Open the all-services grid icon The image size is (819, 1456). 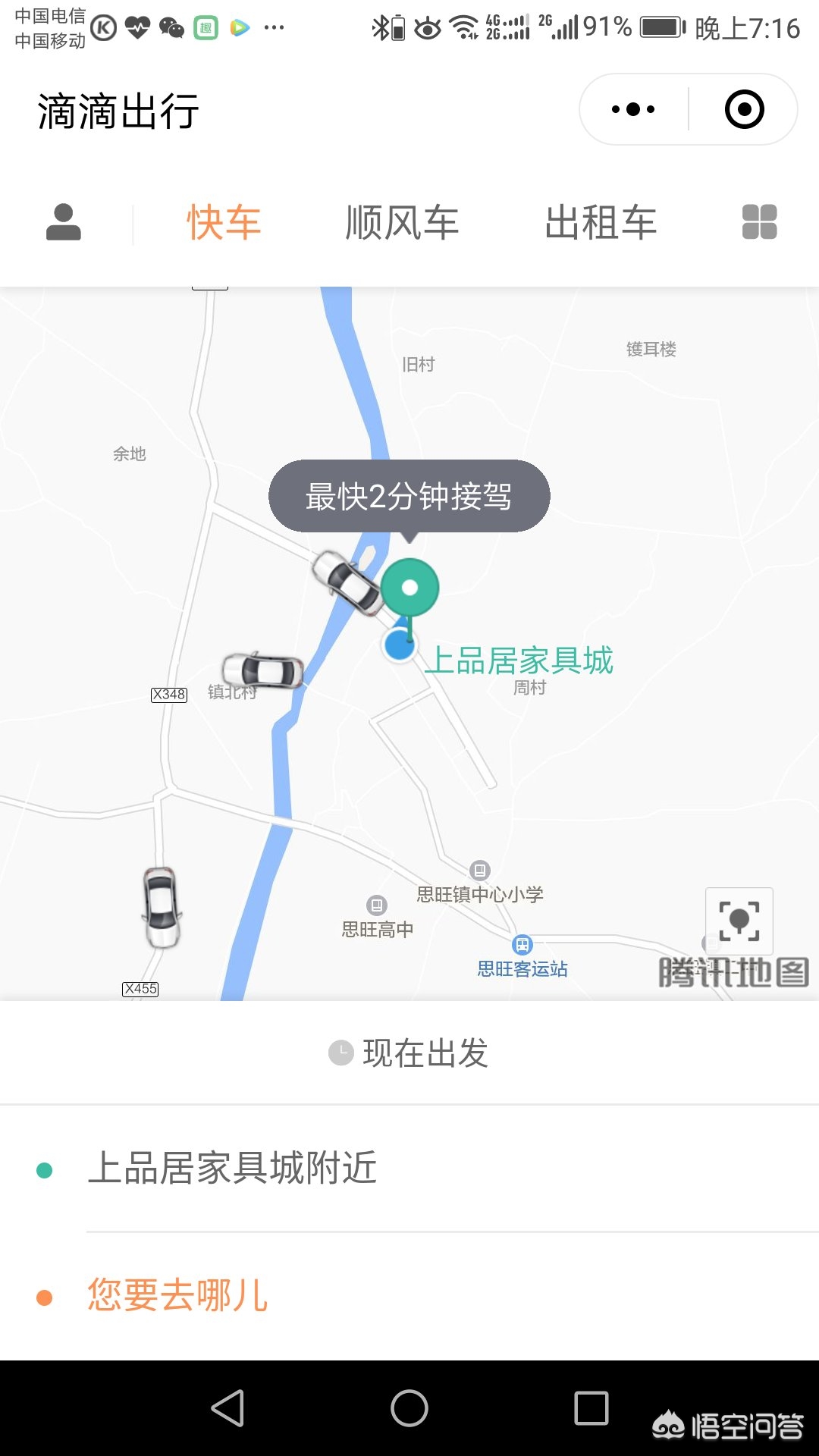(759, 223)
